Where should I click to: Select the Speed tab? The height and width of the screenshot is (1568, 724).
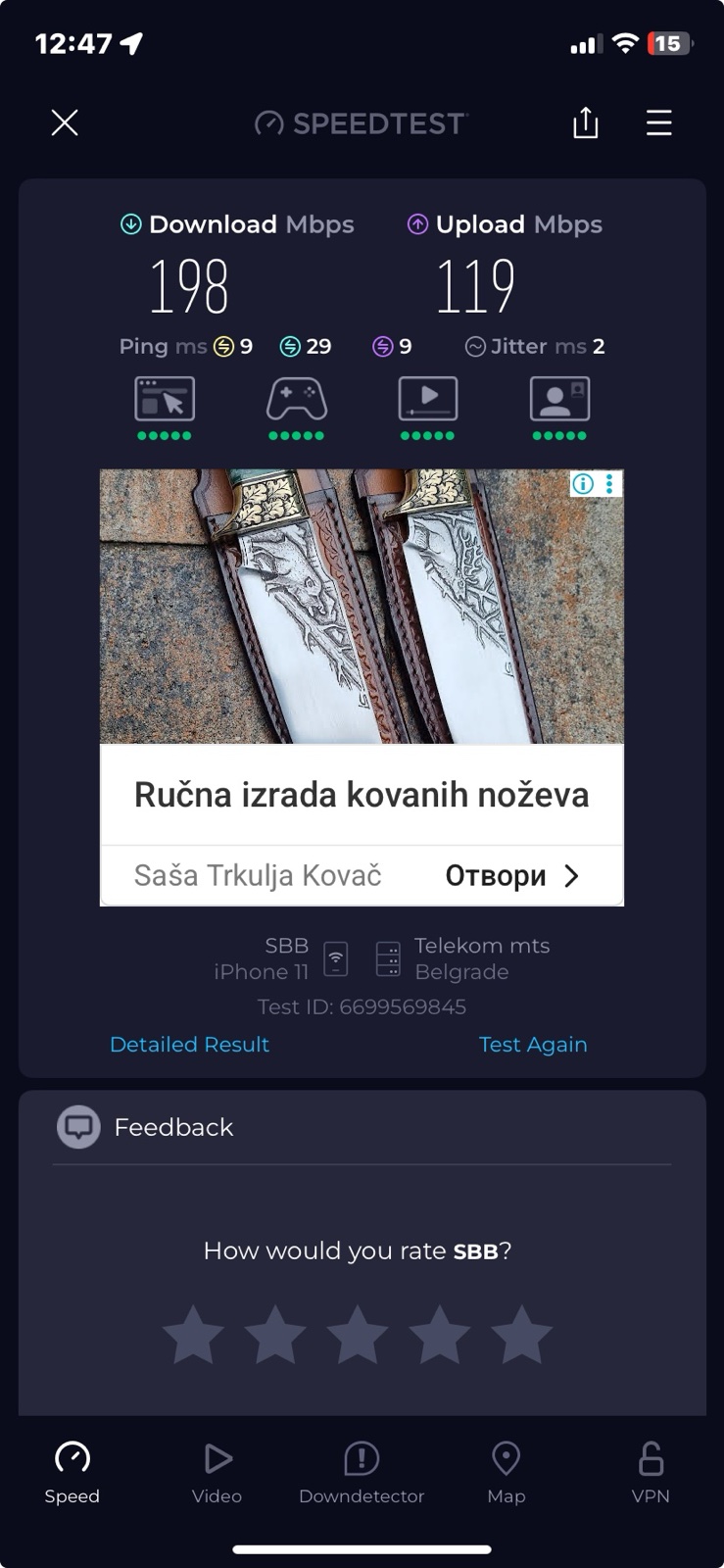pyautogui.click(x=72, y=1472)
